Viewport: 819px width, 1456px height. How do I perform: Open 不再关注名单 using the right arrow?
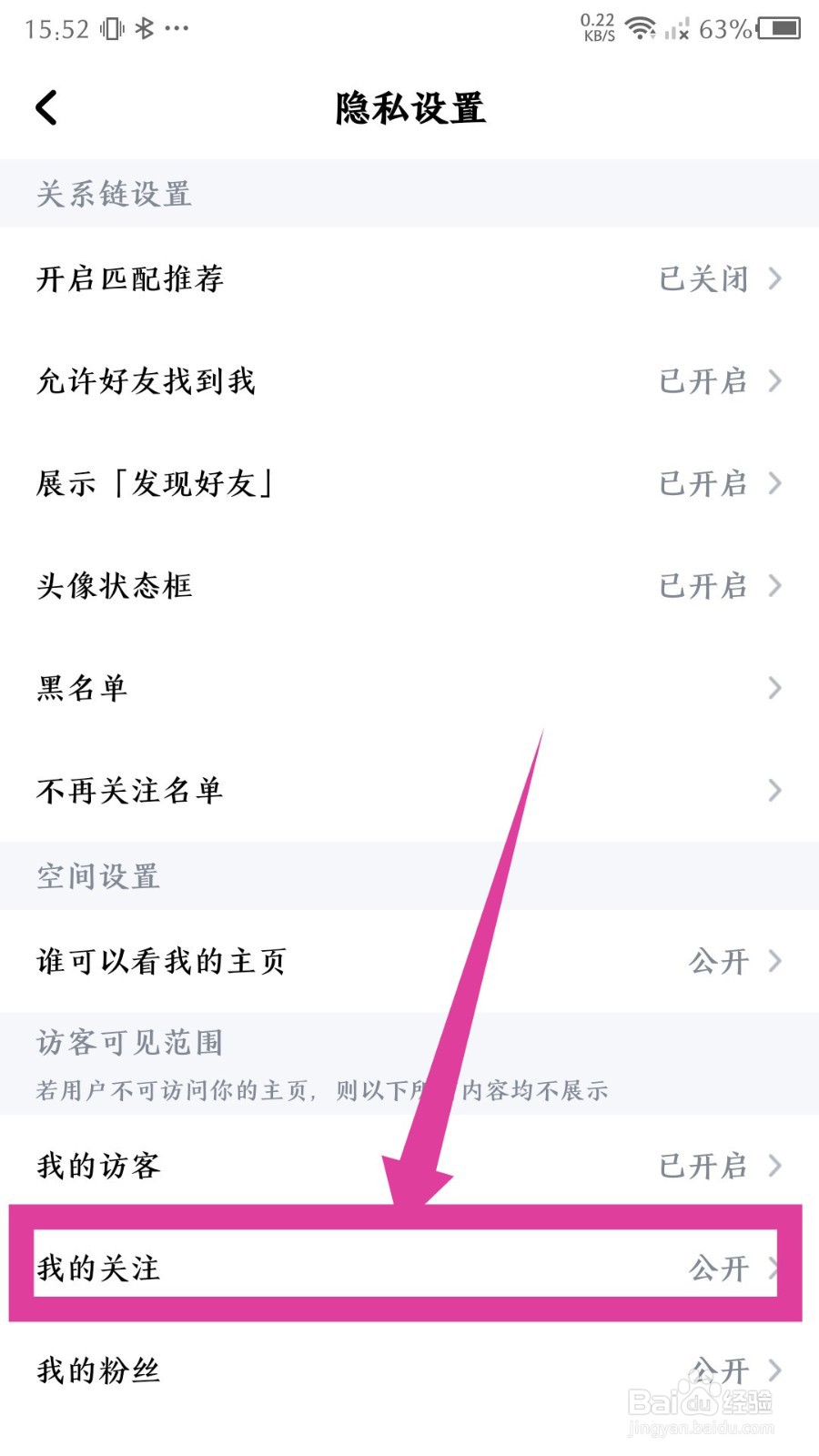[x=774, y=791]
